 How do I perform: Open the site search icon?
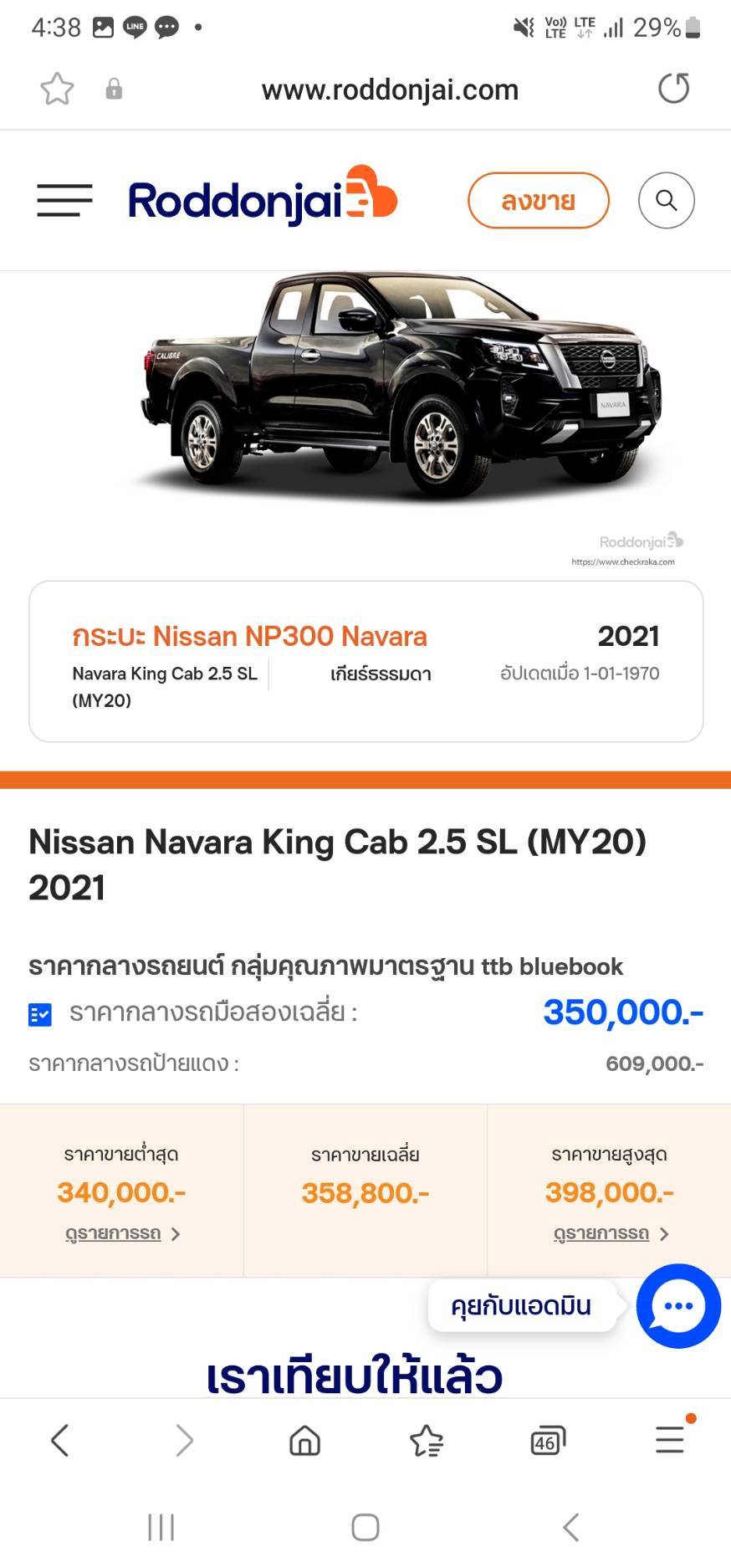coord(667,201)
